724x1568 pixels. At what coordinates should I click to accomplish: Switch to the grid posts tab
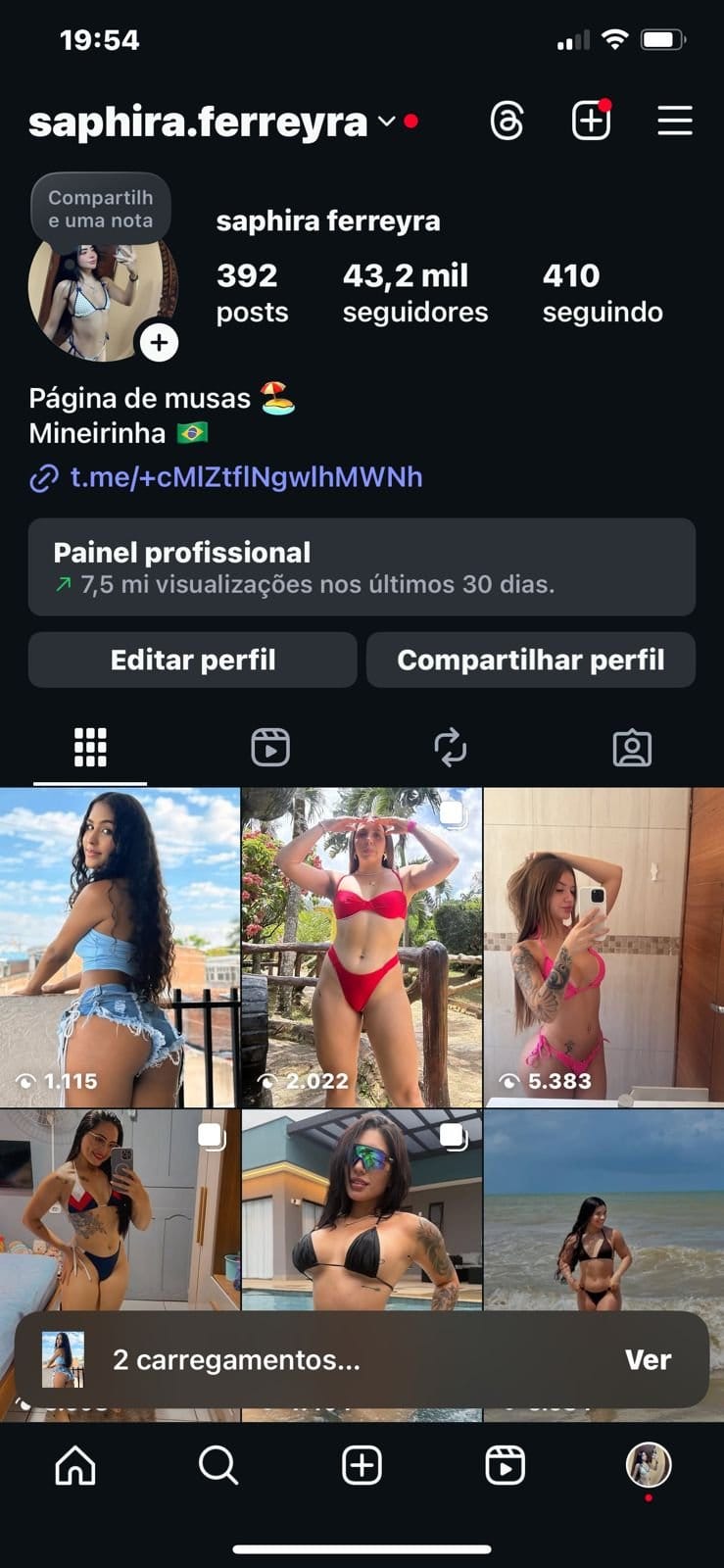[90, 747]
